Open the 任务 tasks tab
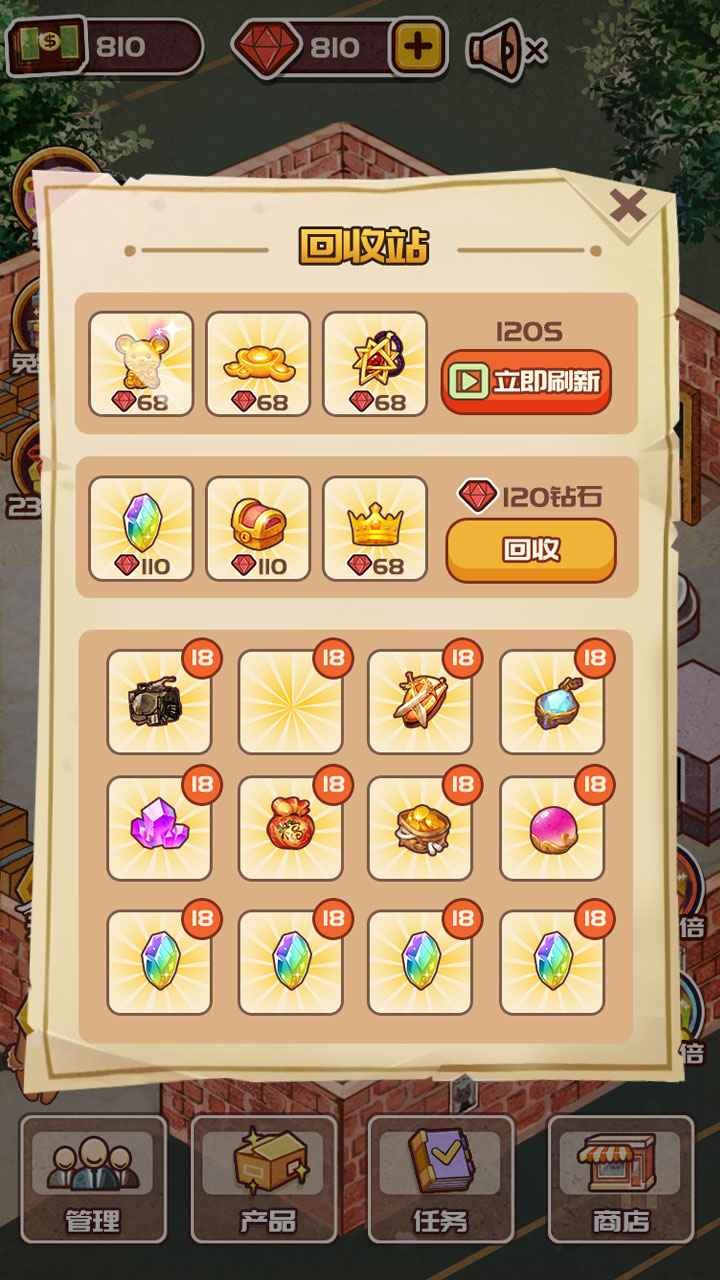This screenshot has height=1280, width=720. coord(441,1179)
